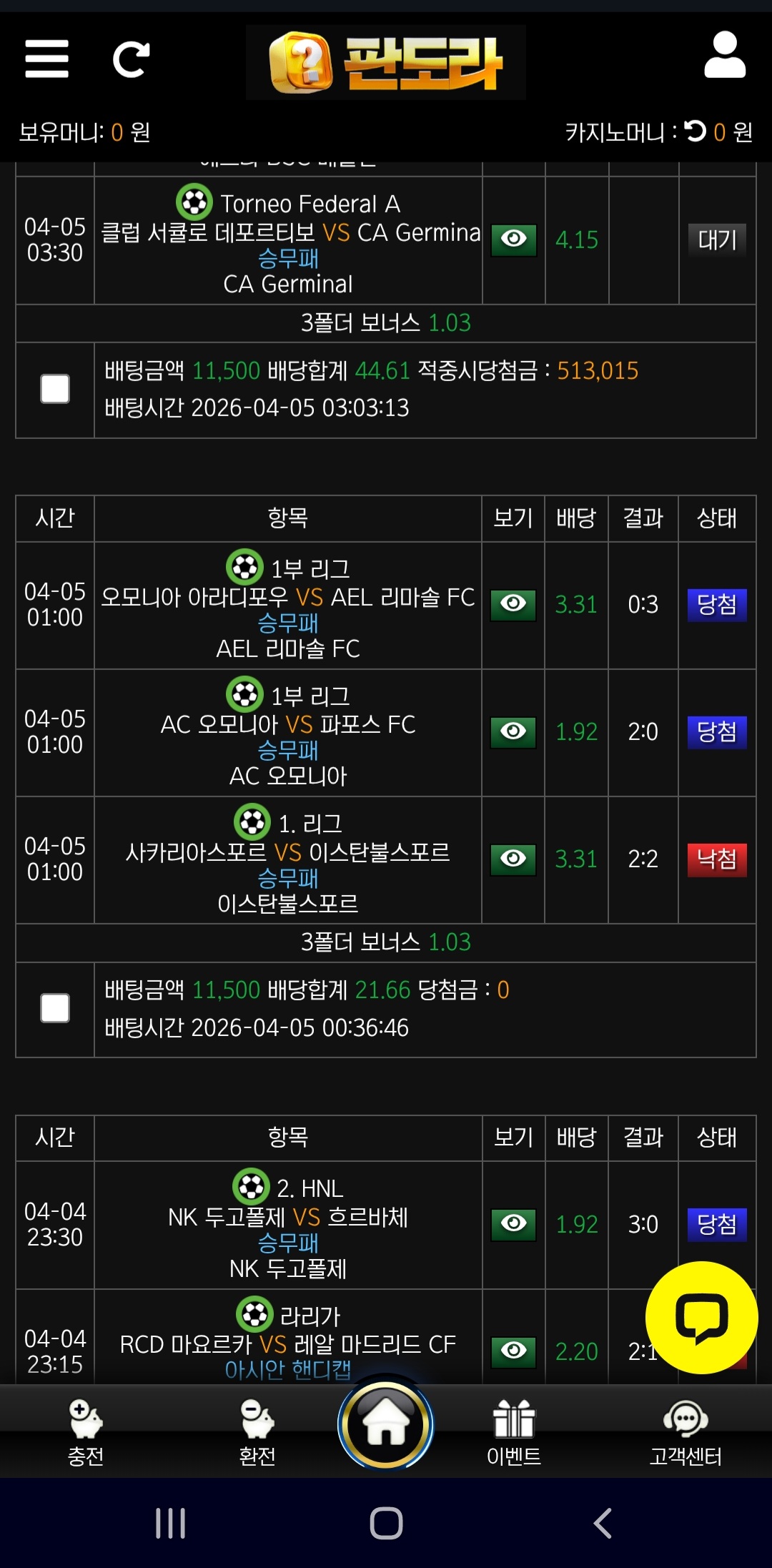View details of CA Germinal match
The height and width of the screenshot is (1568, 772).
coord(513,239)
